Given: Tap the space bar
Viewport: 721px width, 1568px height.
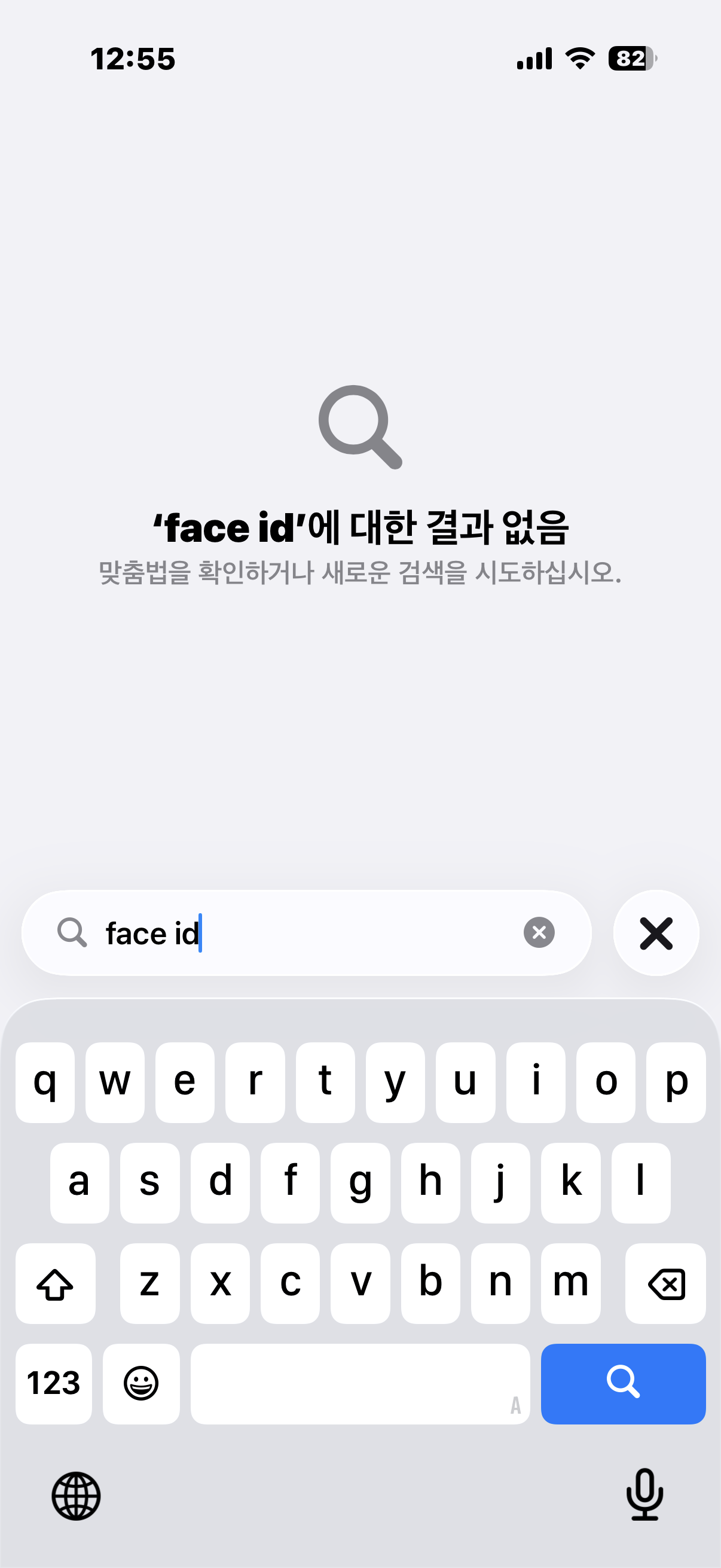Looking at the screenshot, I should (x=359, y=1383).
